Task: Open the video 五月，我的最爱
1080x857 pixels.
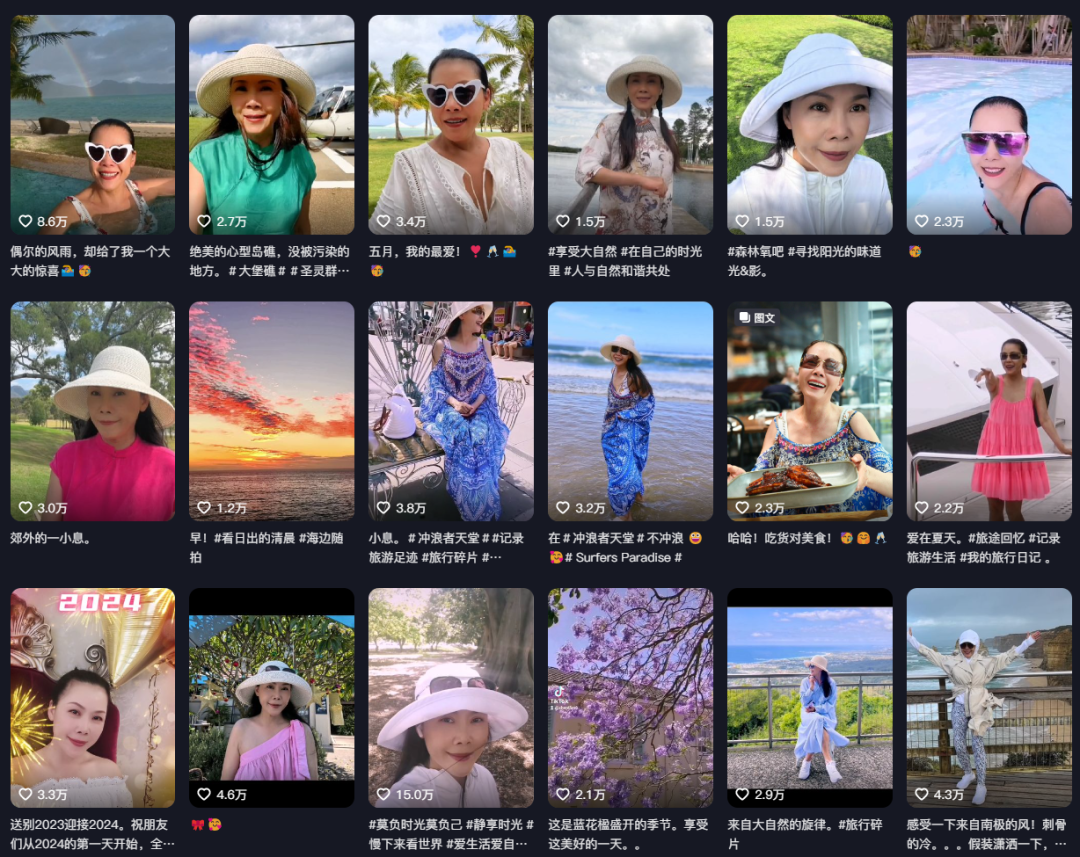Action: coord(450,125)
